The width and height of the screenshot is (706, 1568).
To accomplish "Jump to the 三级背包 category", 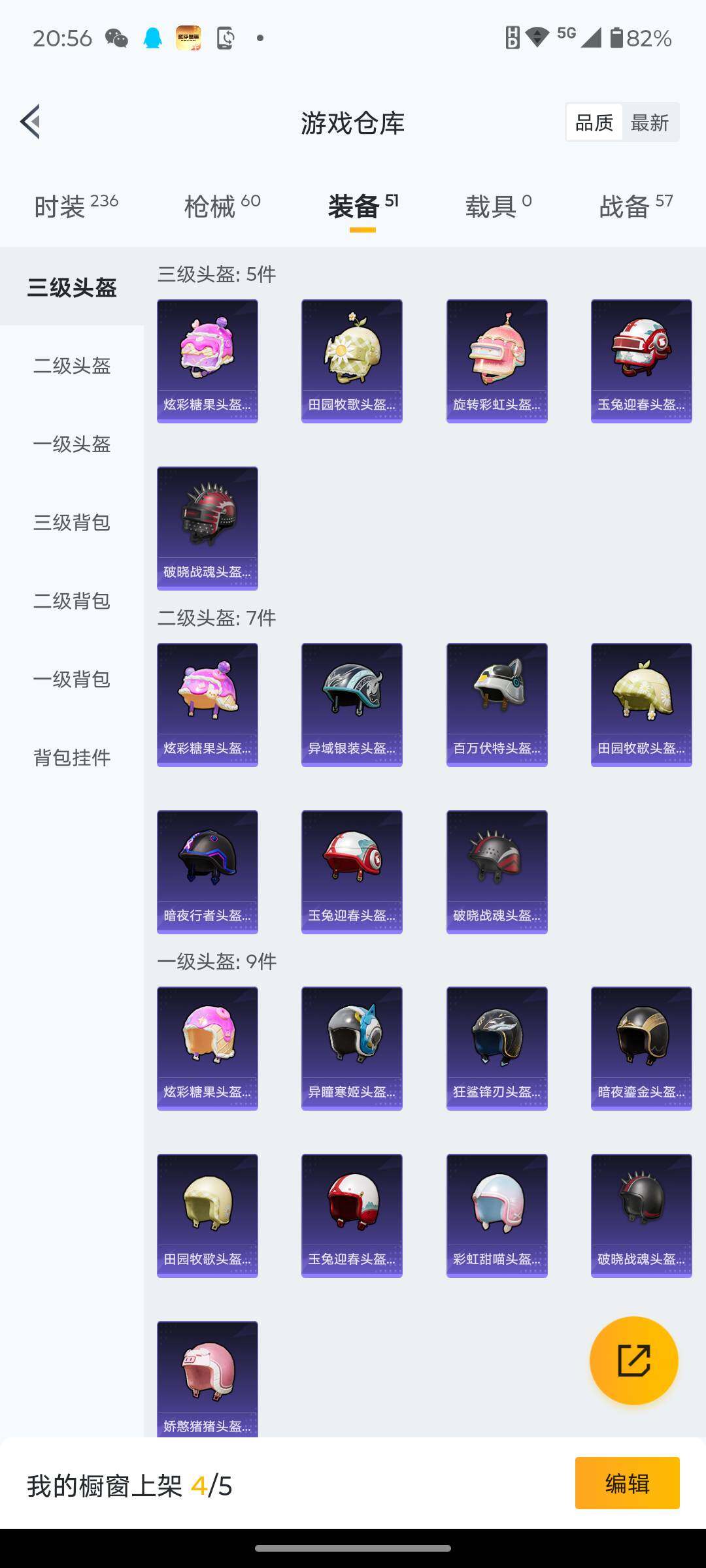I will tap(72, 523).
